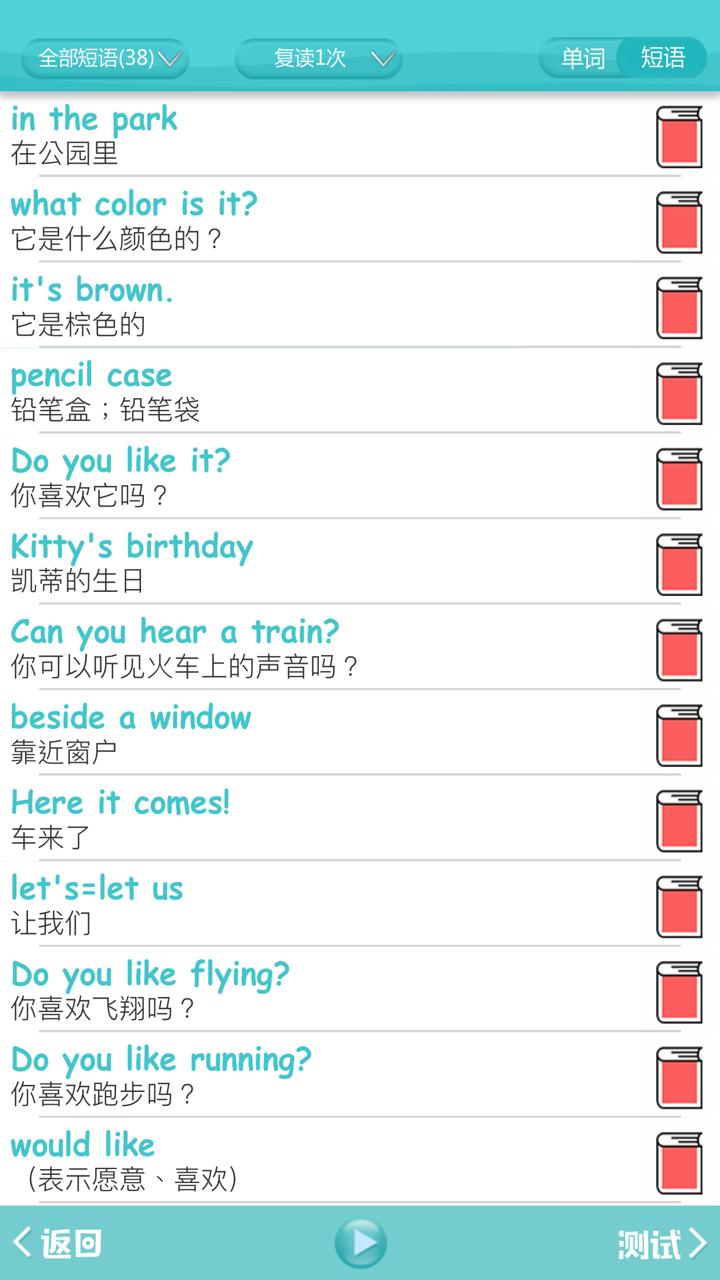Select the book icon beside 'Here it comes!'
720x1280 pixels.
point(678,820)
